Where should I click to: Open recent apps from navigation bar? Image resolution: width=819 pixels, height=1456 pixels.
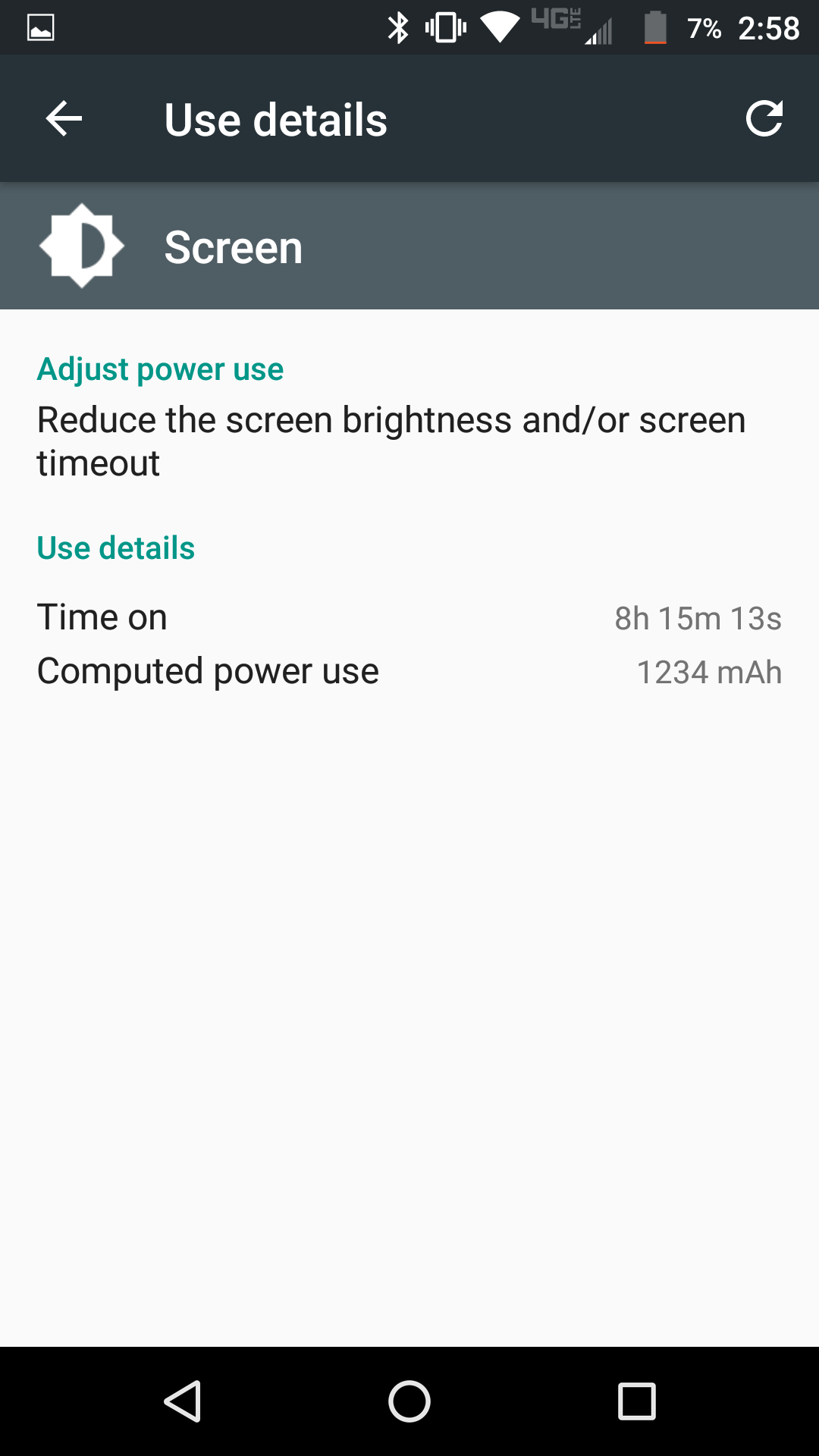point(636,1401)
